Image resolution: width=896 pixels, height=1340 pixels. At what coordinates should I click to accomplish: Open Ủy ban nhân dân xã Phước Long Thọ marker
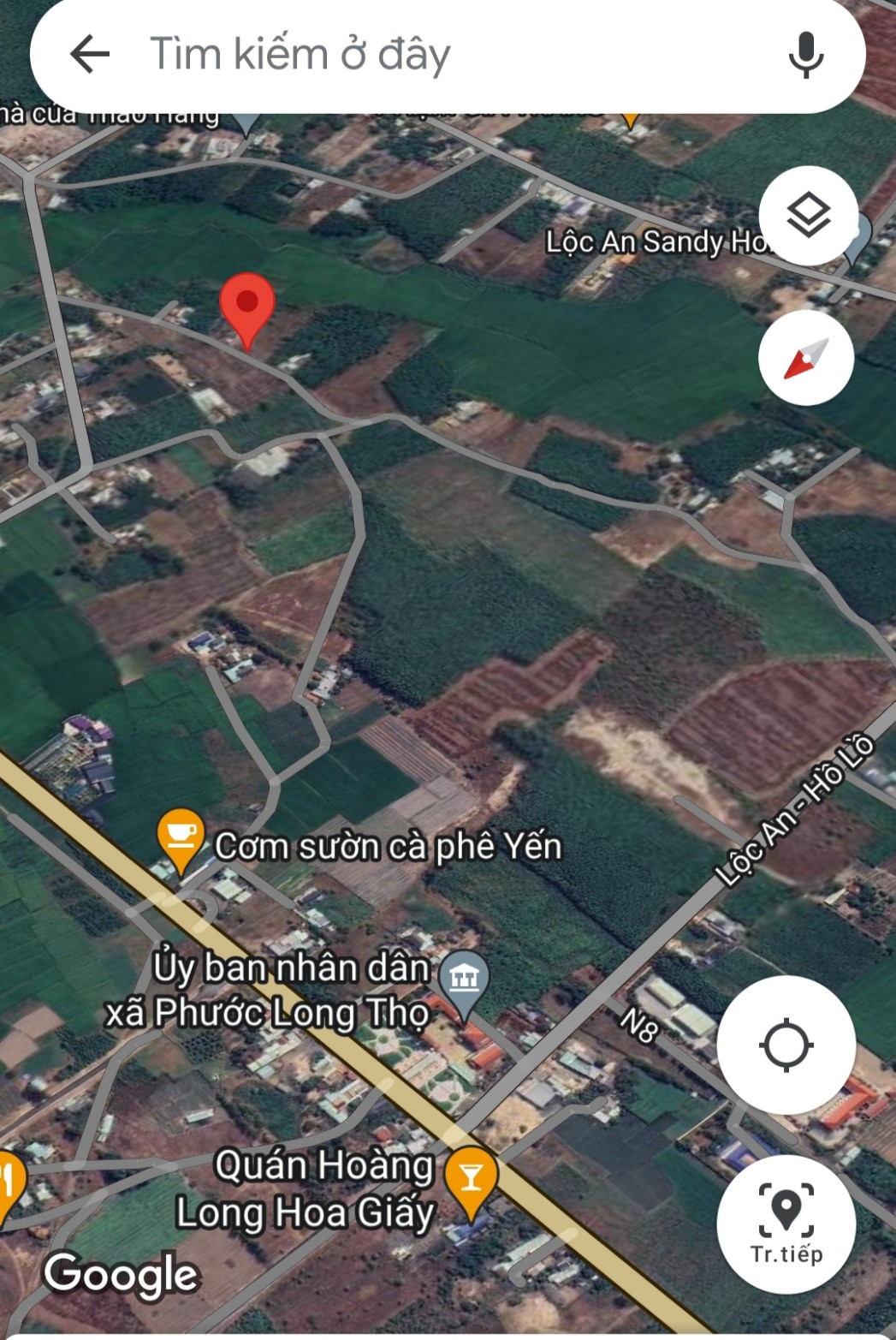point(464,978)
